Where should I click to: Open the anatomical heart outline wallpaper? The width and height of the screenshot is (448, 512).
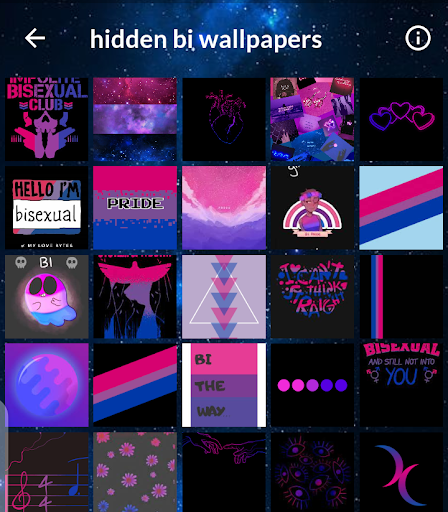(224, 119)
